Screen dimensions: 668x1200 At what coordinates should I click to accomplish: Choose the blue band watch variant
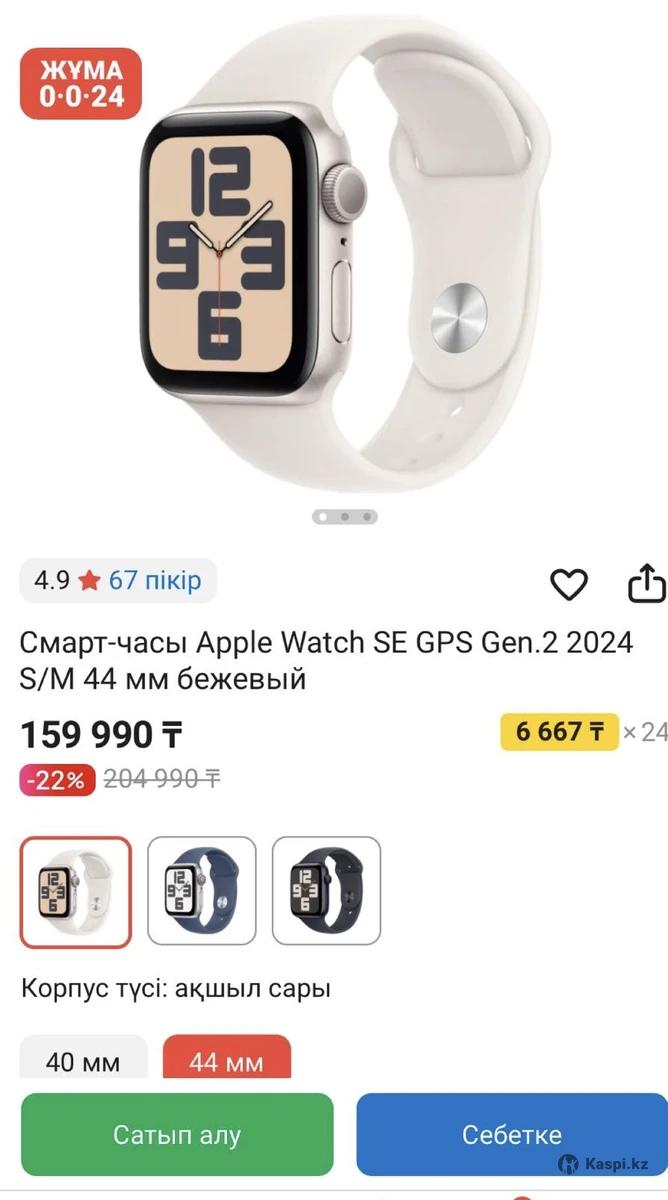(x=202, y=892)
